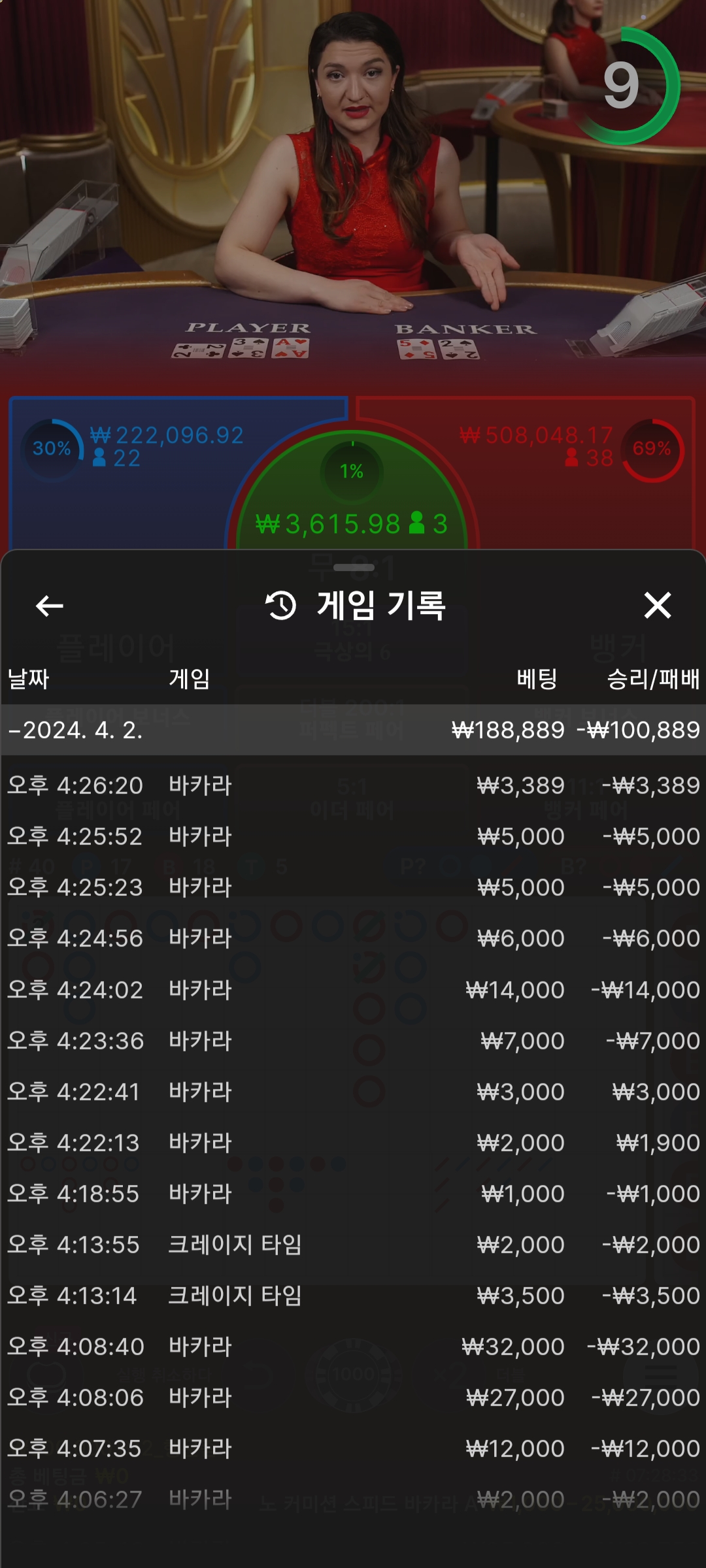This screenshot has height=1568, width=706.
Task: Open the 오후 4:07:35 바카라 record
Action: (x=353, y=1448)
